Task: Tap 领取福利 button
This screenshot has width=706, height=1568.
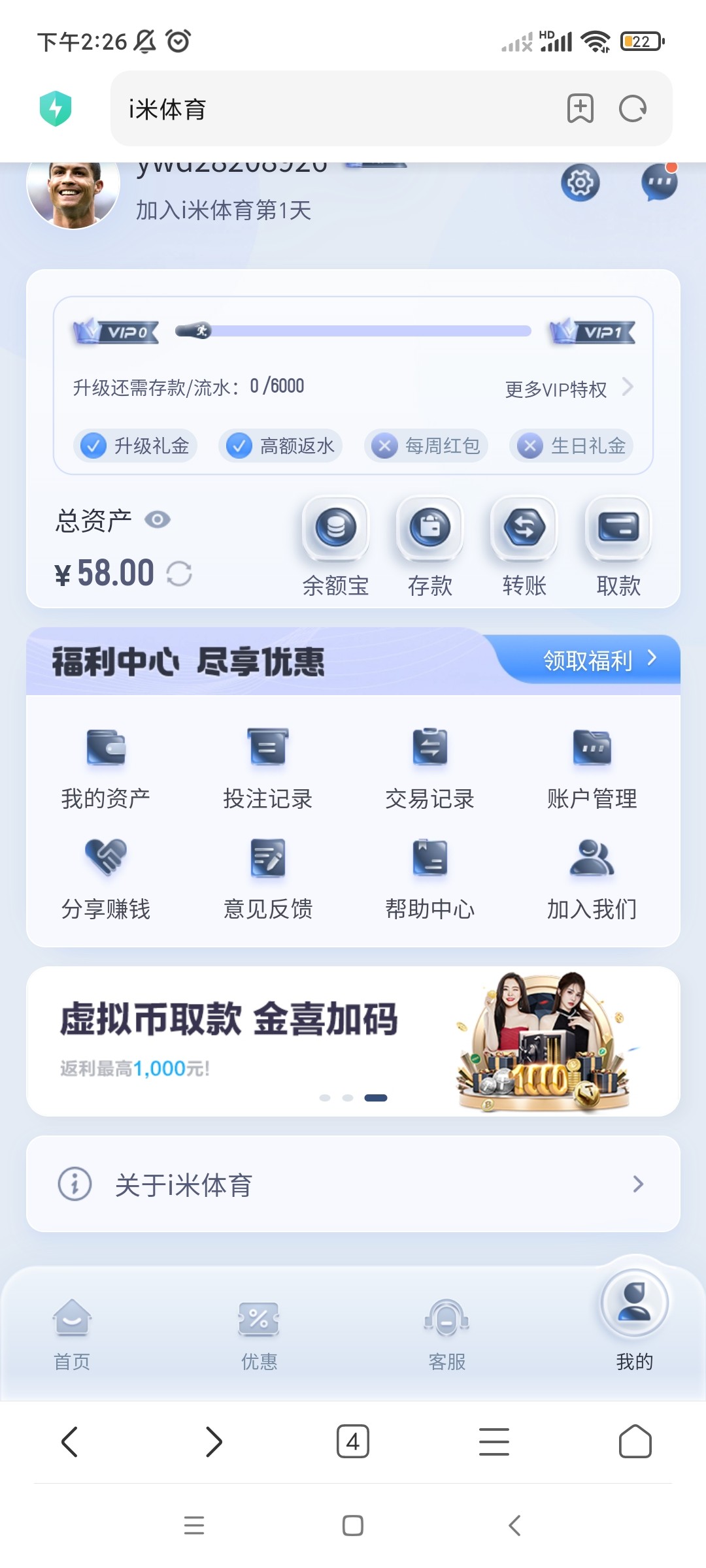Action: pyautogui.click(x=598, y=661)
